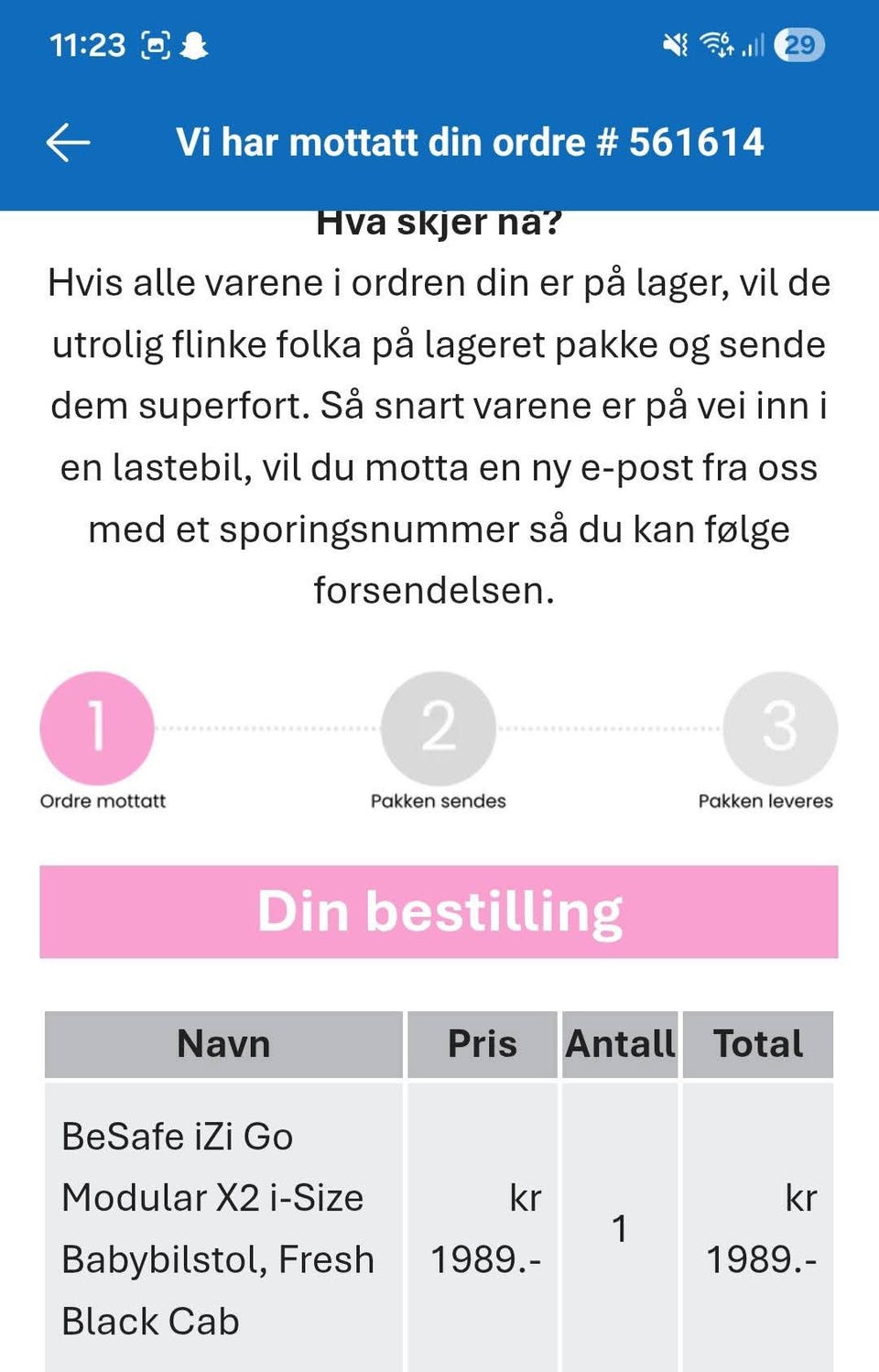Image resolution: width=879 pixels, height=1372 pixels.
Task: Select the Pris column header
Action: point(483,1043)
